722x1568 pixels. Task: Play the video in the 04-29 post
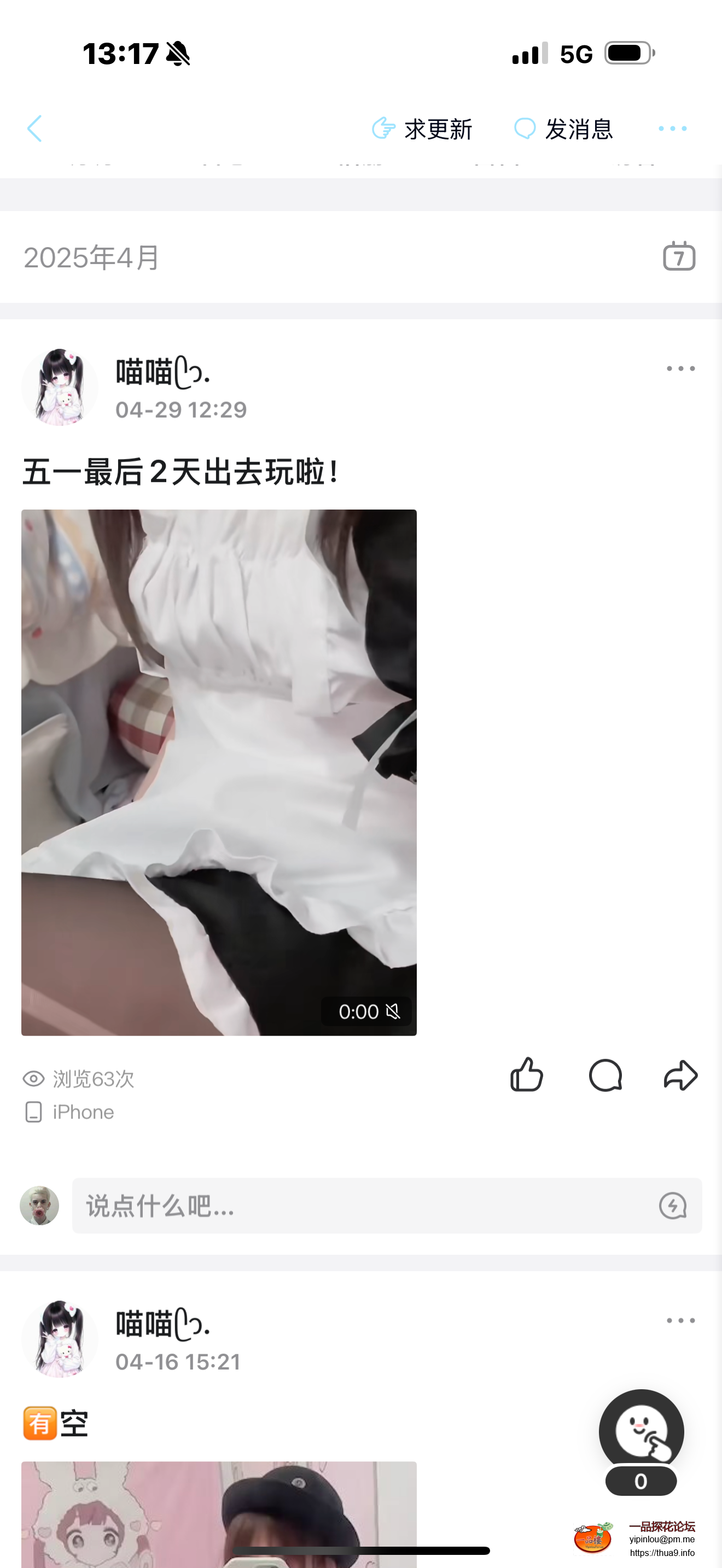click(x=219, y=772)
